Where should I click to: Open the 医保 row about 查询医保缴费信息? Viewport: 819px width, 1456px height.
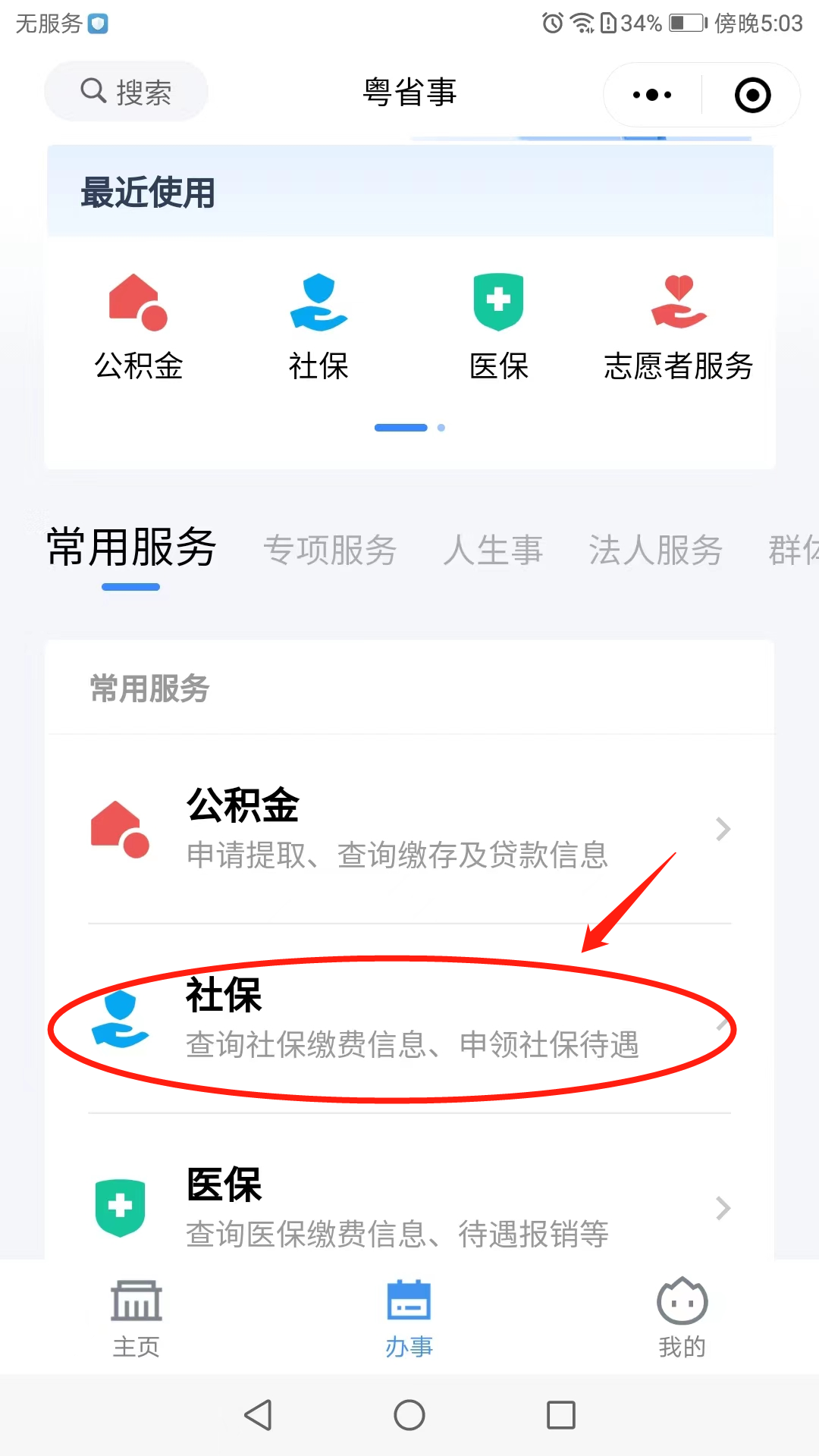click(x=409, y=1207)
